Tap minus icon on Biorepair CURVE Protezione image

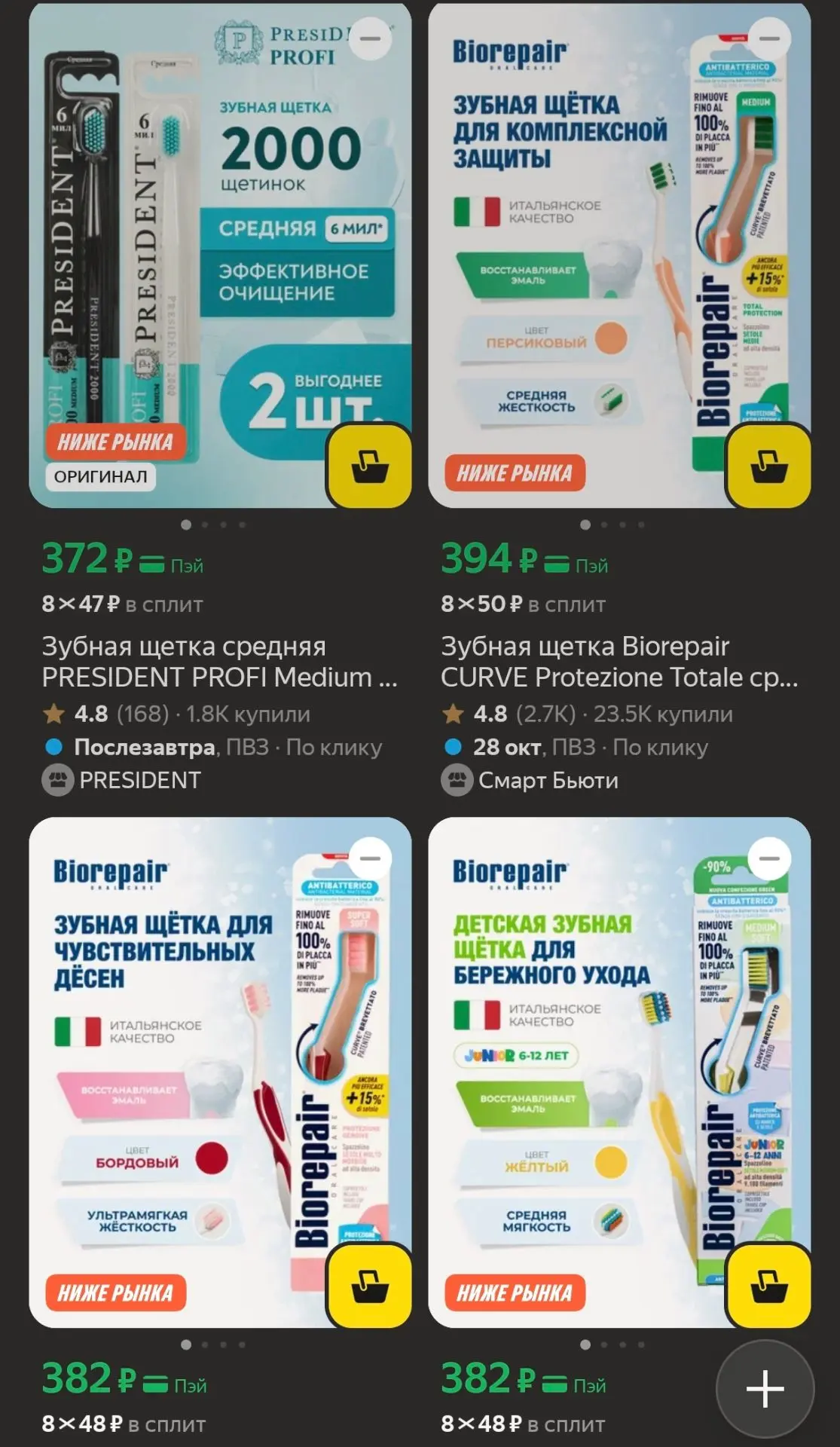coord(769,38)
